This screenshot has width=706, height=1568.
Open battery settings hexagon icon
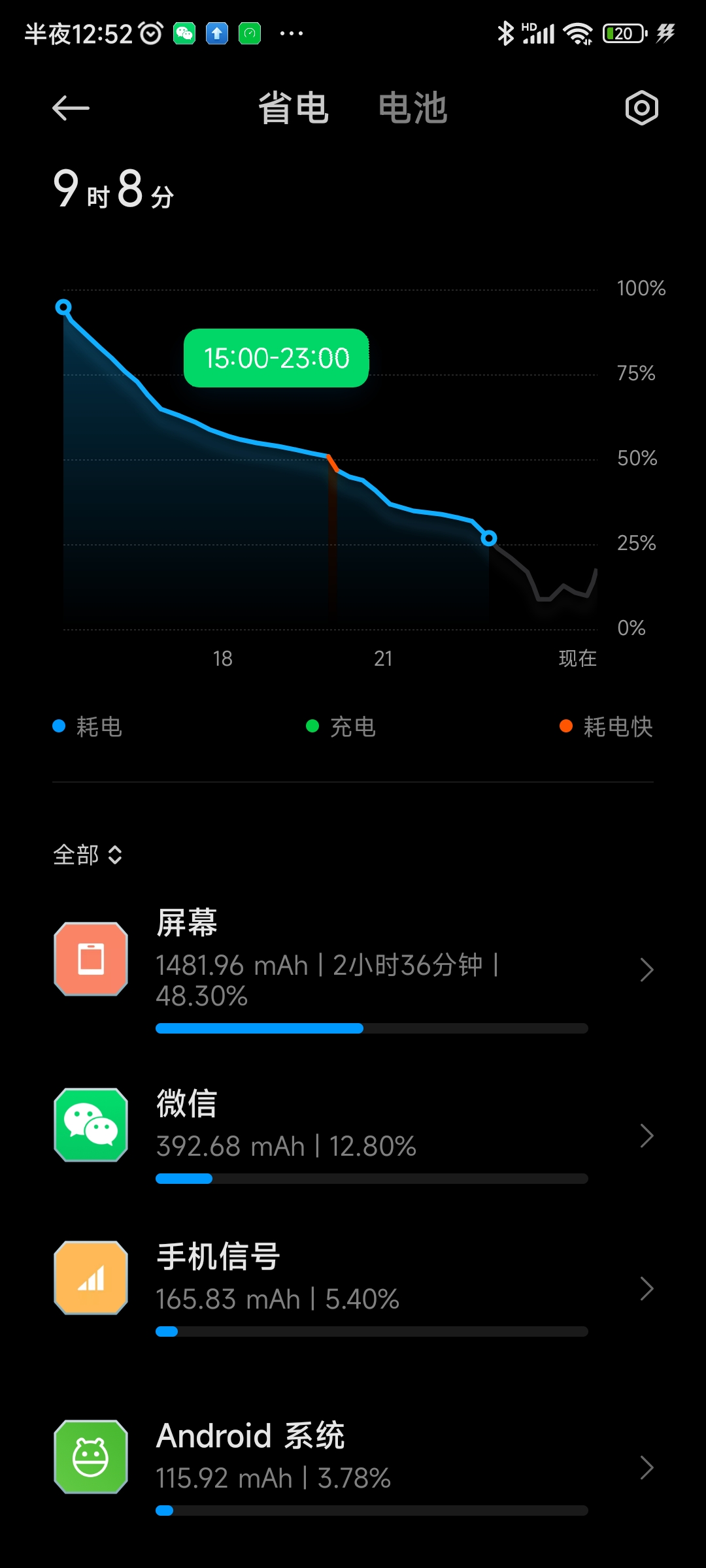coord(641,108)
